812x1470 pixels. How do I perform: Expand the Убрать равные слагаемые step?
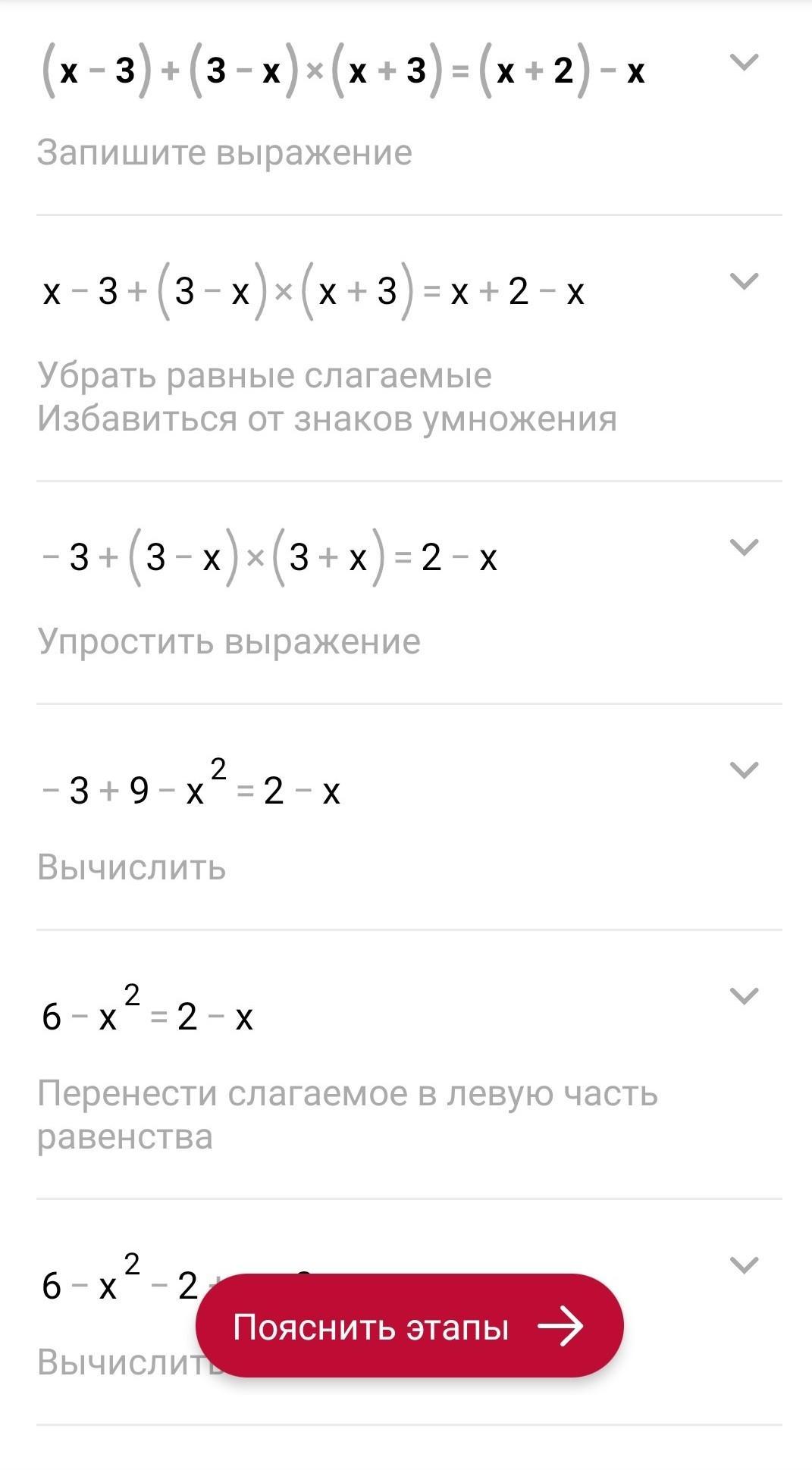pyautogui.click(x=743, y=281)
